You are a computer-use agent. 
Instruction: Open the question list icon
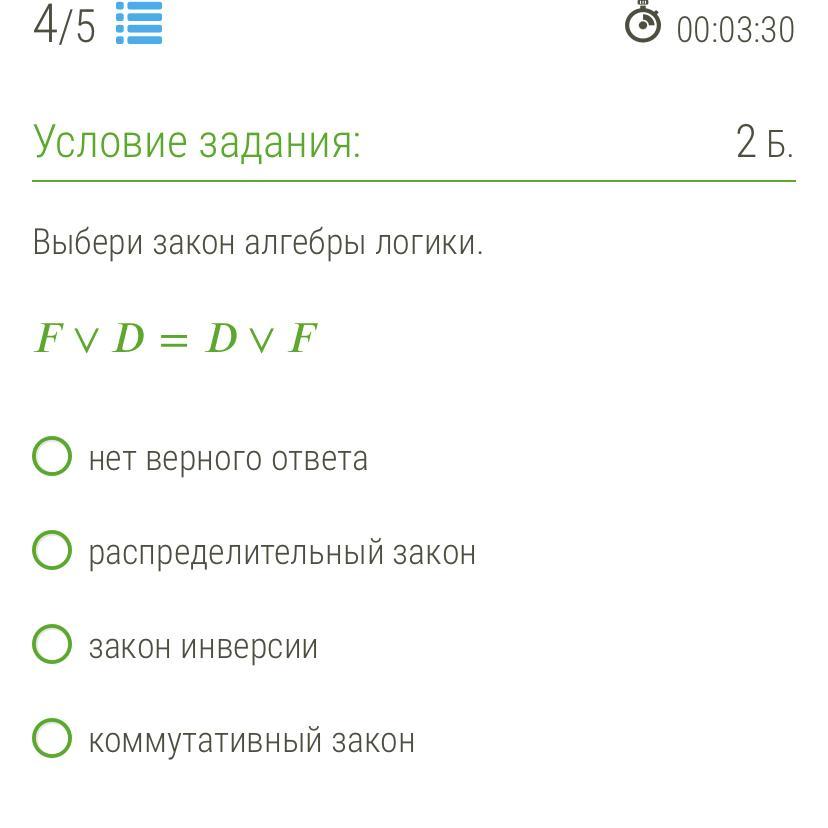tap(138, 24)
